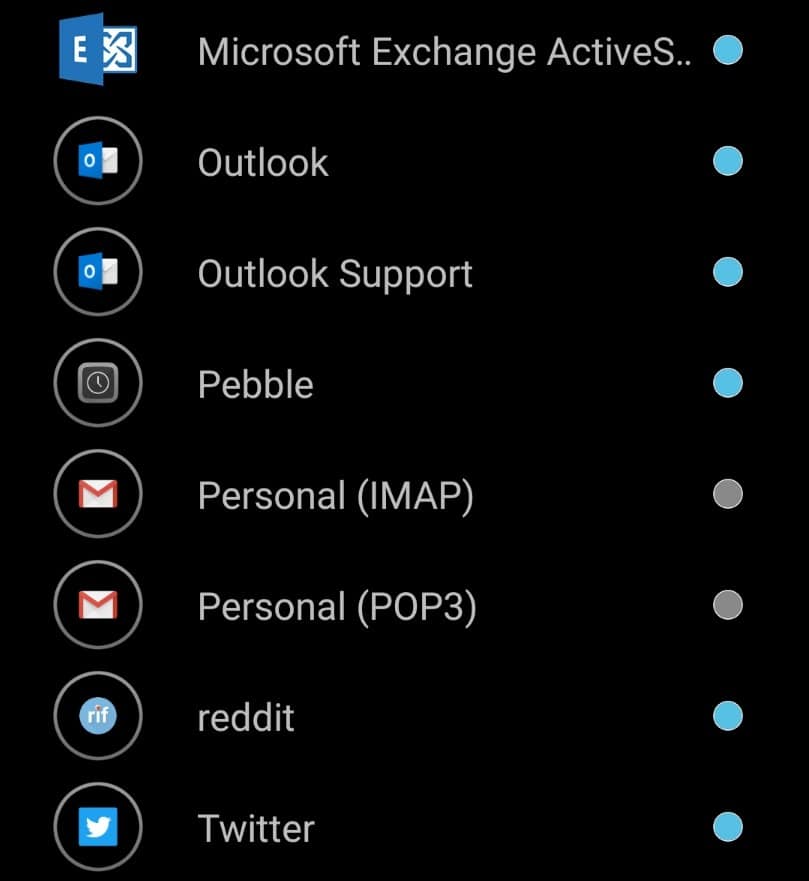Screen dimensions: 809x881
Task: Select the Outlook entry
Action: pyautogui.click(x=263, y=162)
